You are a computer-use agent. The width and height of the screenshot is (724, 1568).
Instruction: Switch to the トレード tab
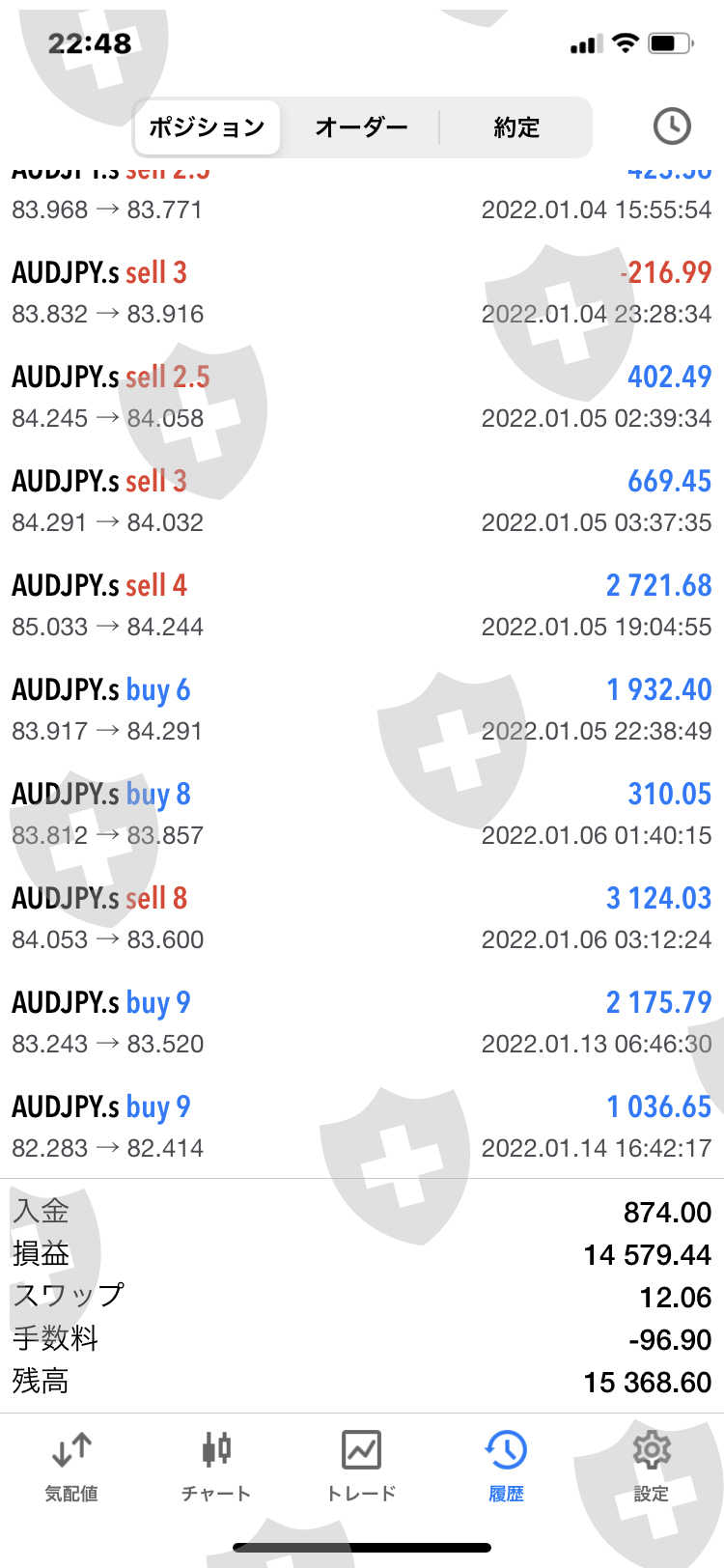tap(361, 1466)
